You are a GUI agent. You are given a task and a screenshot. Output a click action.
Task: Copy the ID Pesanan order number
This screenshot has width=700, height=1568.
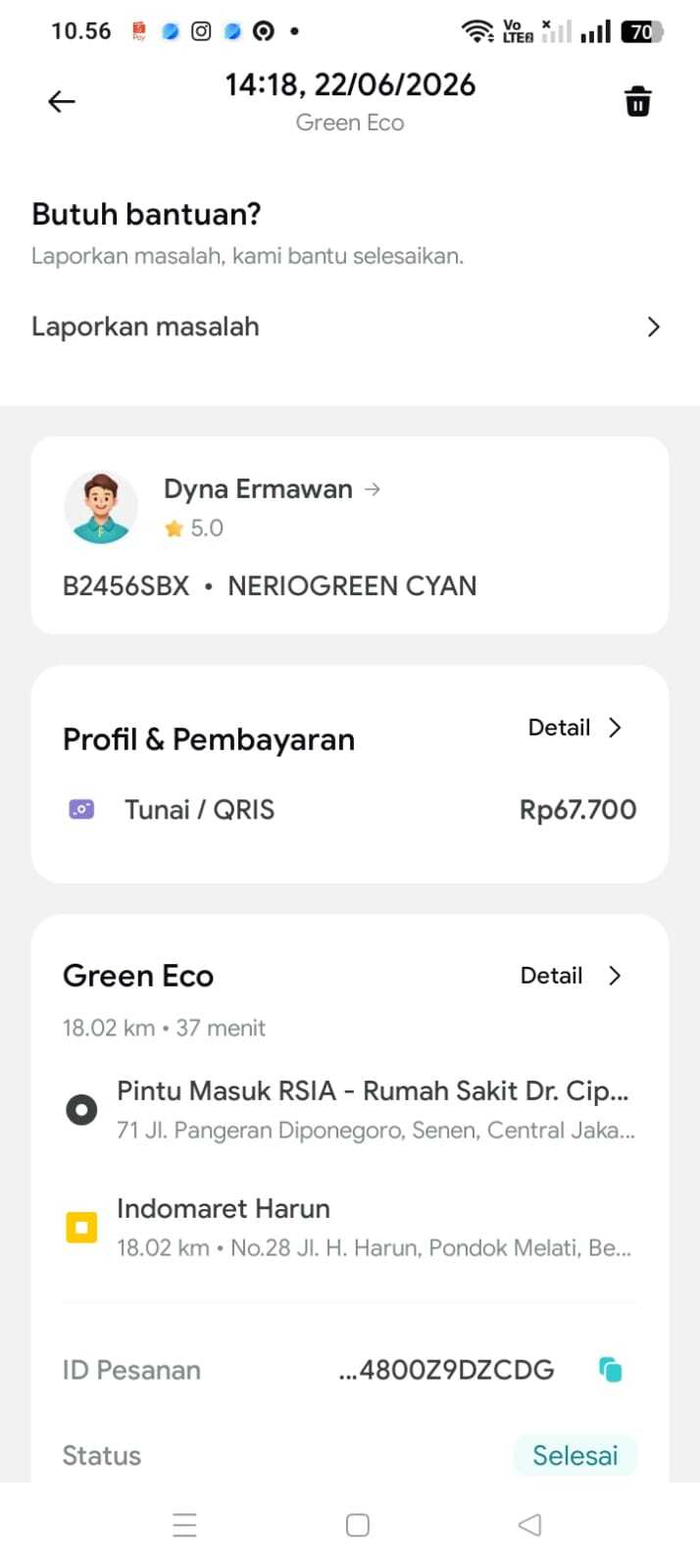610,1369
